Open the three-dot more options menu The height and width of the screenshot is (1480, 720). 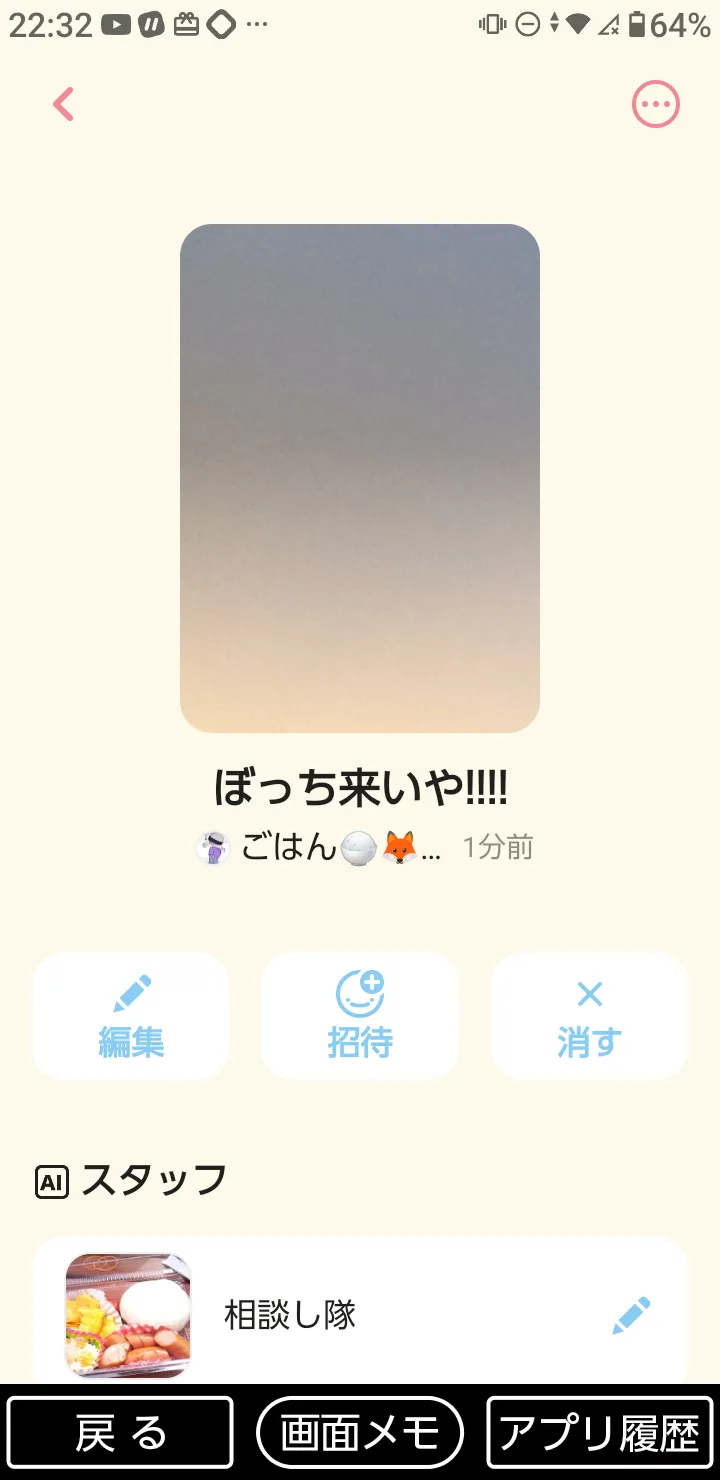click(x=656, y=104)
